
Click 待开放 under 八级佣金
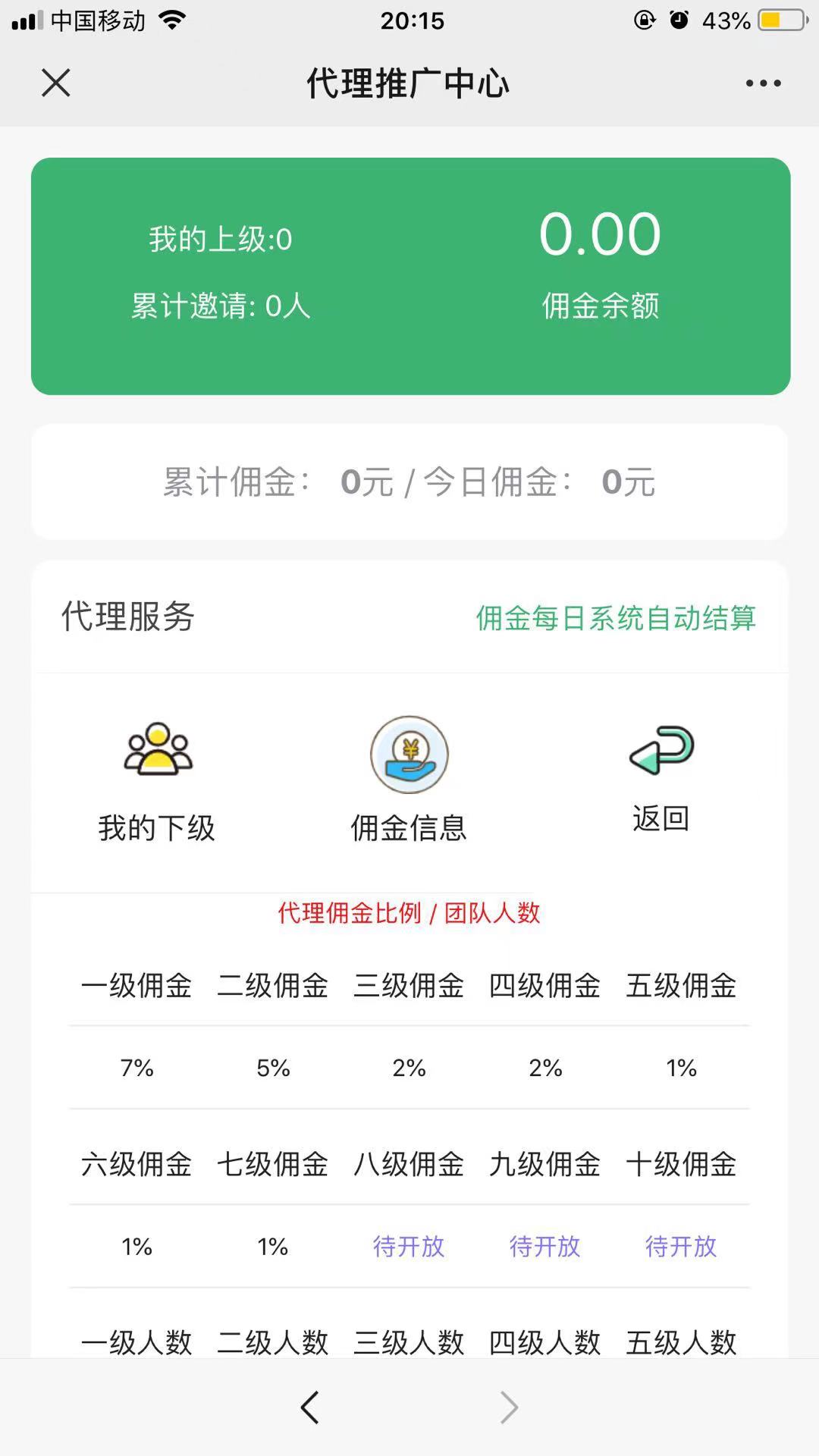409,1246
